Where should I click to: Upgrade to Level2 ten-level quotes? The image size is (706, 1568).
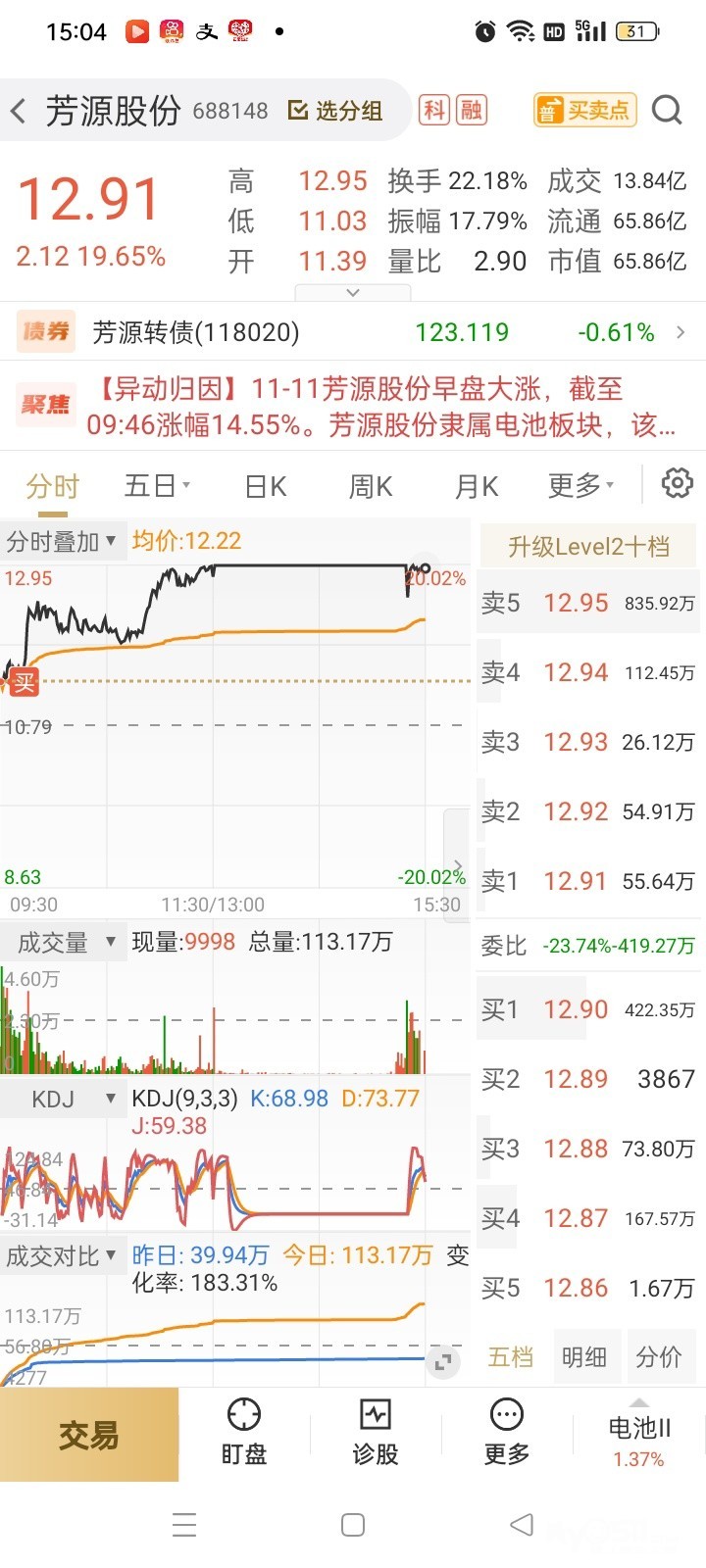click(x=588, y=546)
